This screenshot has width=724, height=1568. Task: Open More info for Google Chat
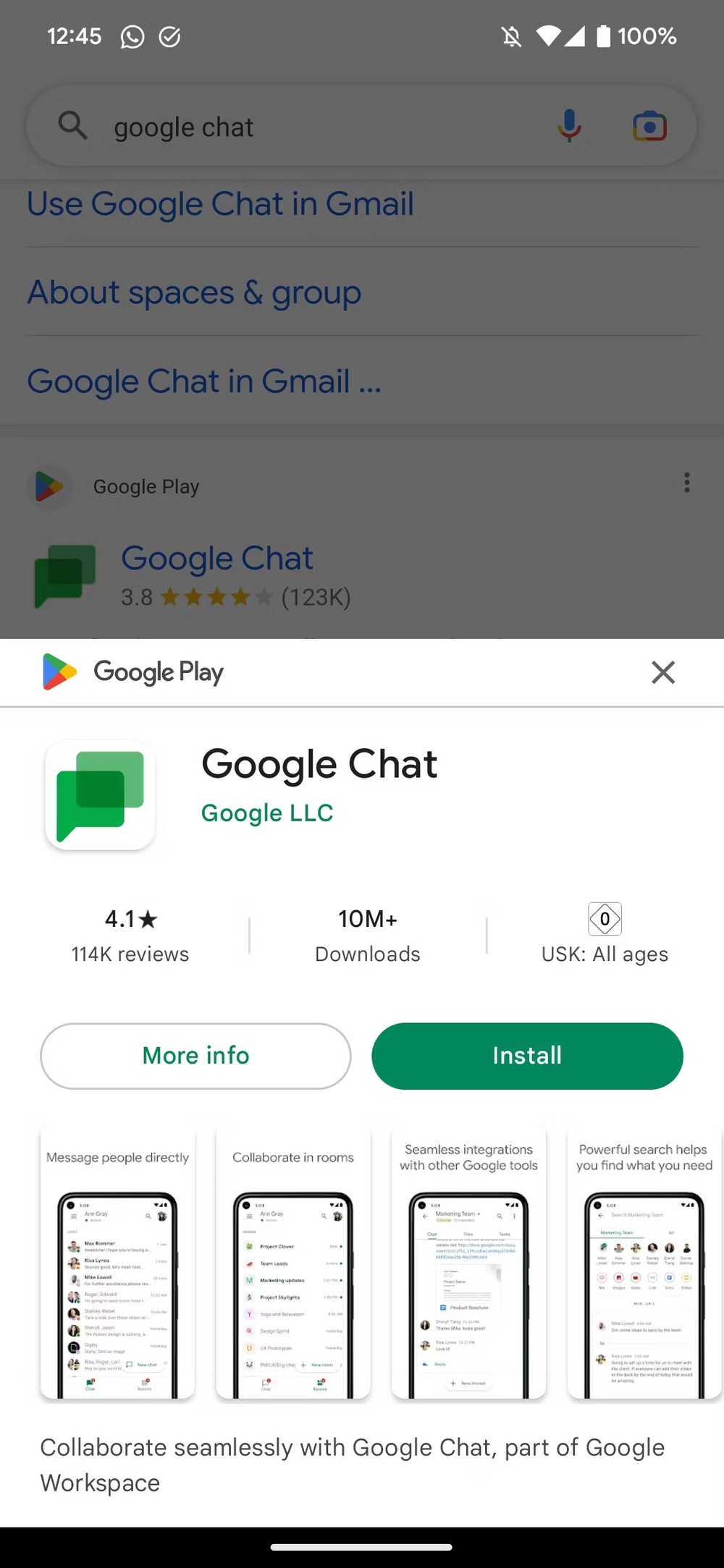pyautogui.click(x=195, y=1056)
